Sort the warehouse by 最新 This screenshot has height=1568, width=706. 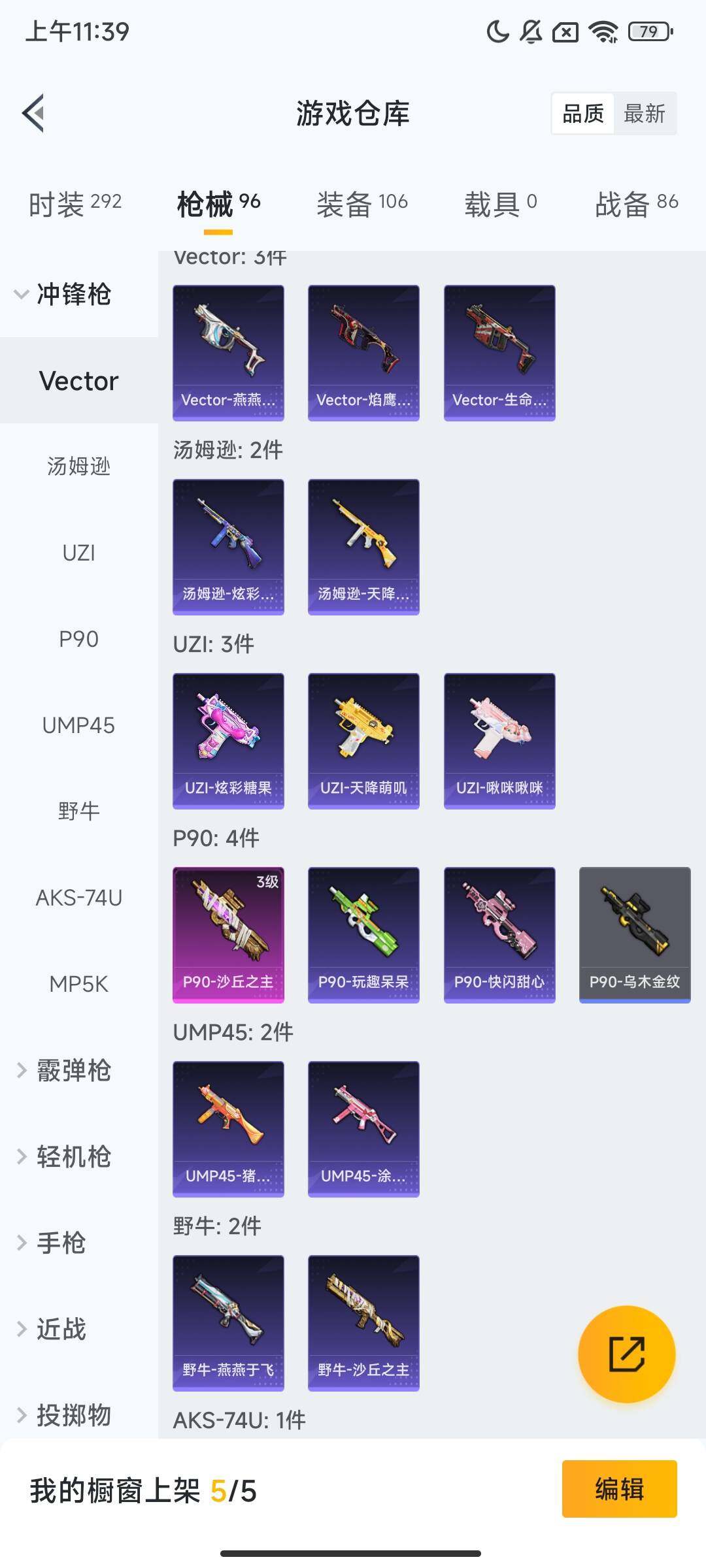(644, 114)
